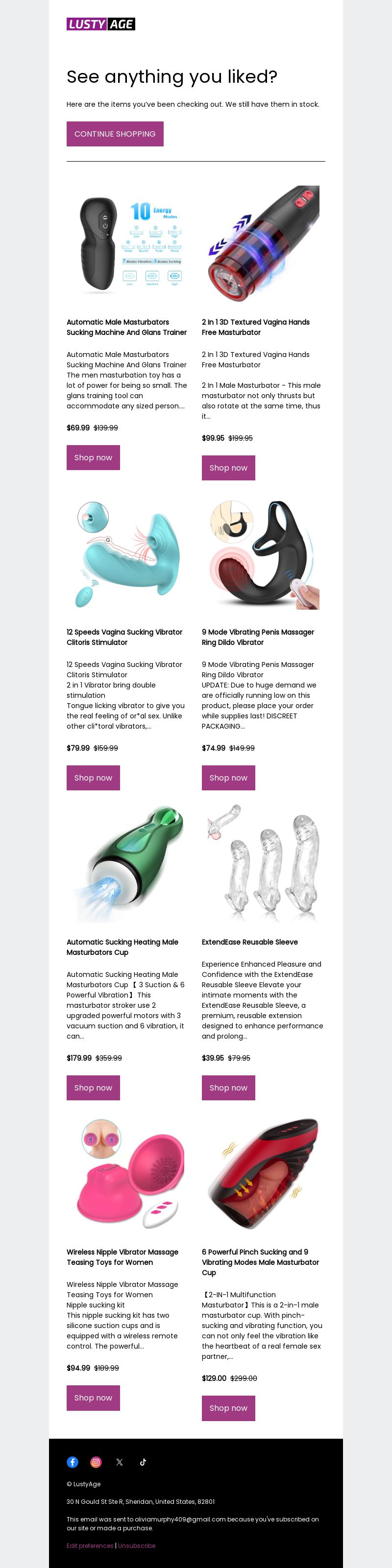Shop now for ExtendEase Reusable Sleeve
The width and height of the screenshot is (392, 1568).
point(228,1088)
